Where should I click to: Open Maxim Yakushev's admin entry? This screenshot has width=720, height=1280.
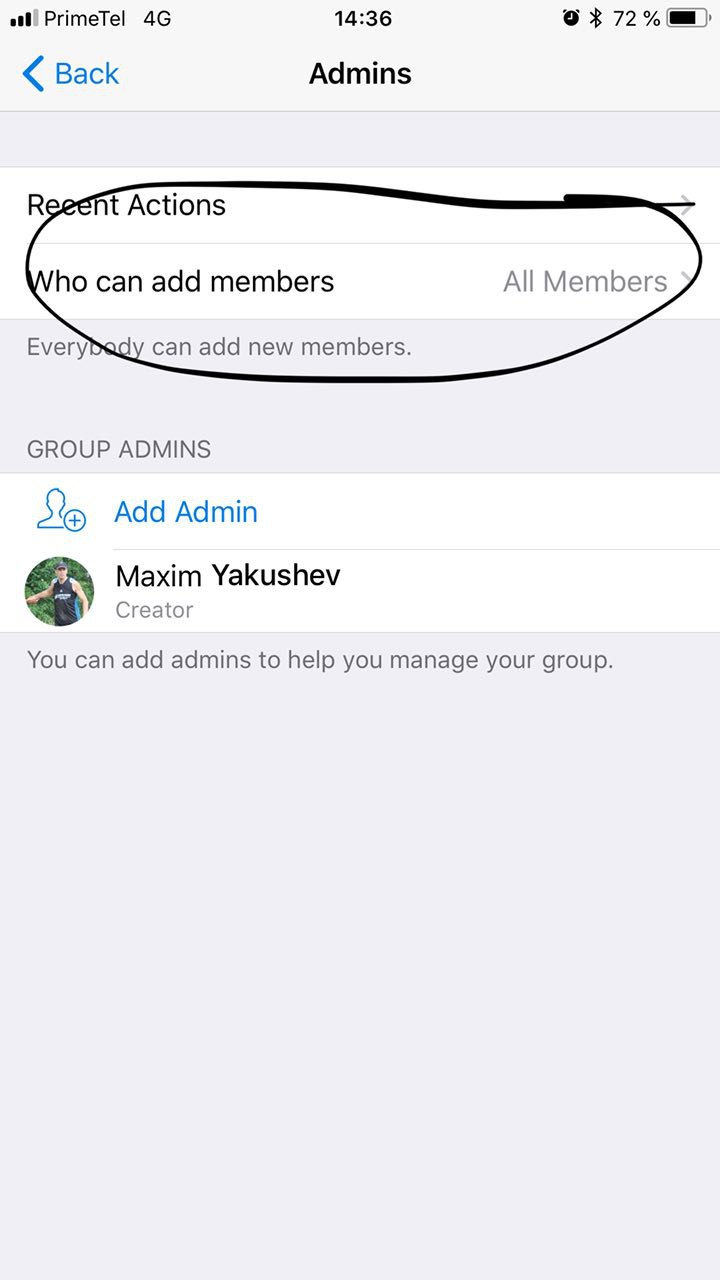227,590
